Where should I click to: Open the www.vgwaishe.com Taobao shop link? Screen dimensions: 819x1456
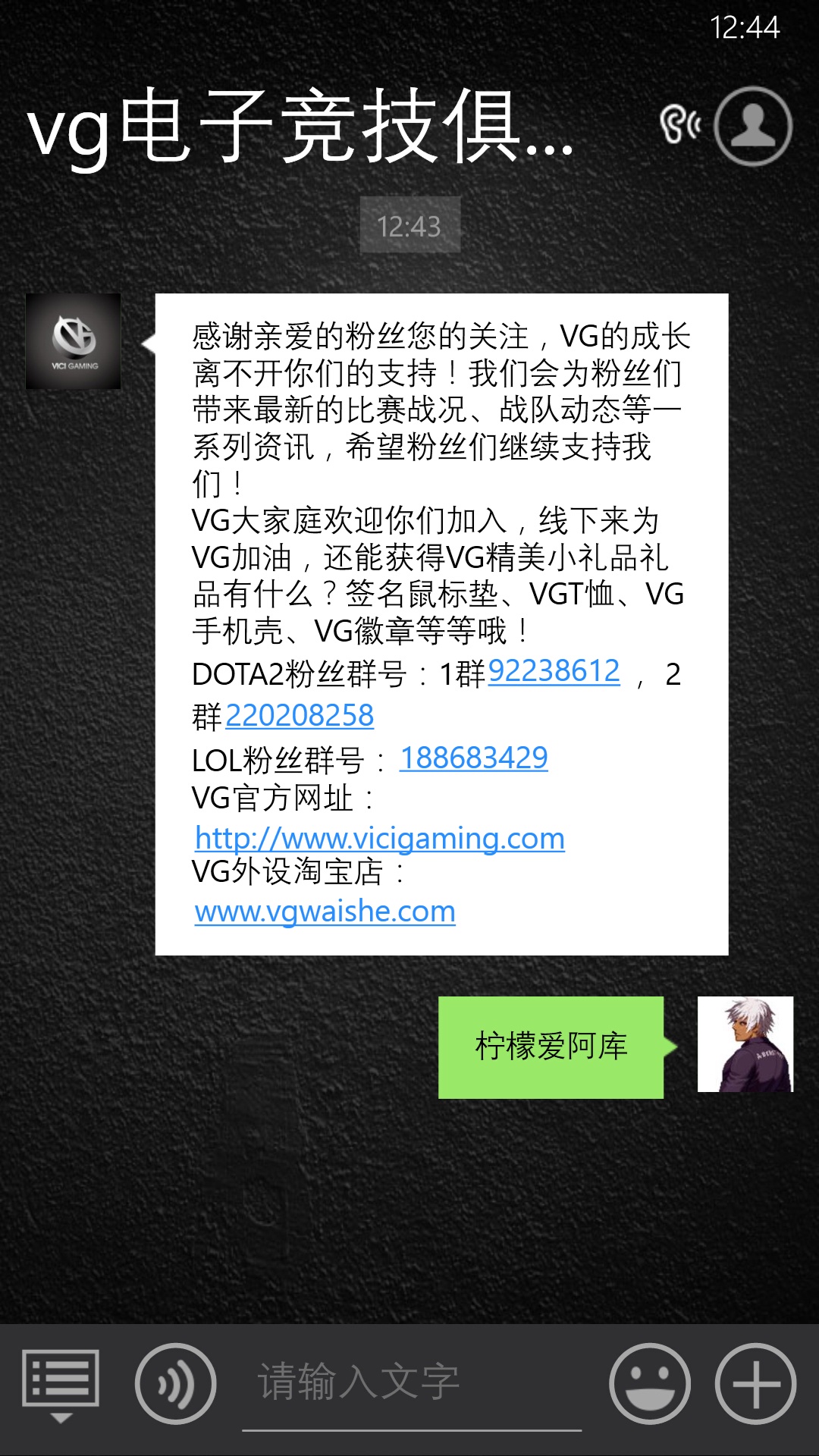tap(325, 911)
